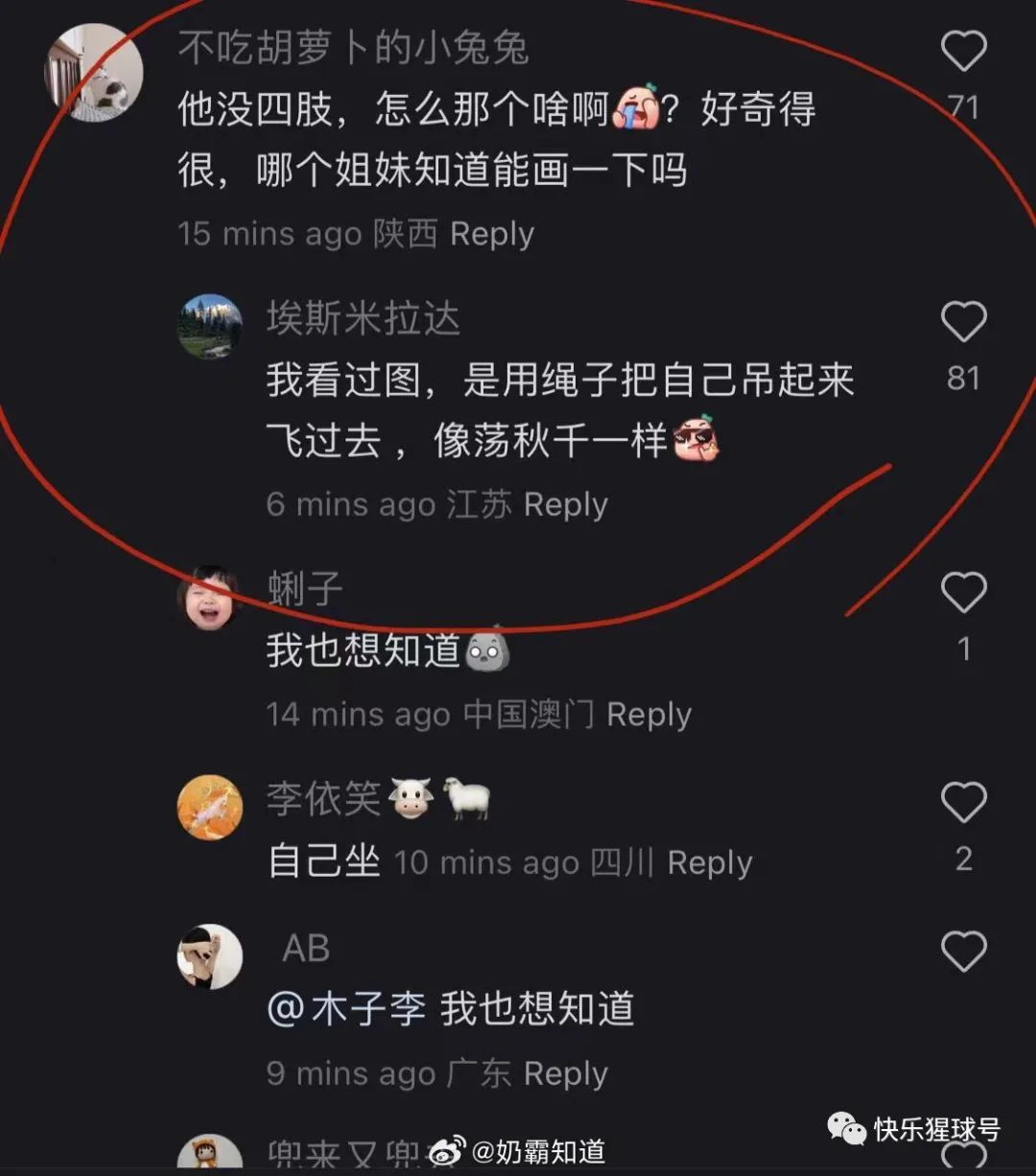The image size is (1036, 1176).
Task: Reply to AB's comment
Action: [x=565, y=1074]
